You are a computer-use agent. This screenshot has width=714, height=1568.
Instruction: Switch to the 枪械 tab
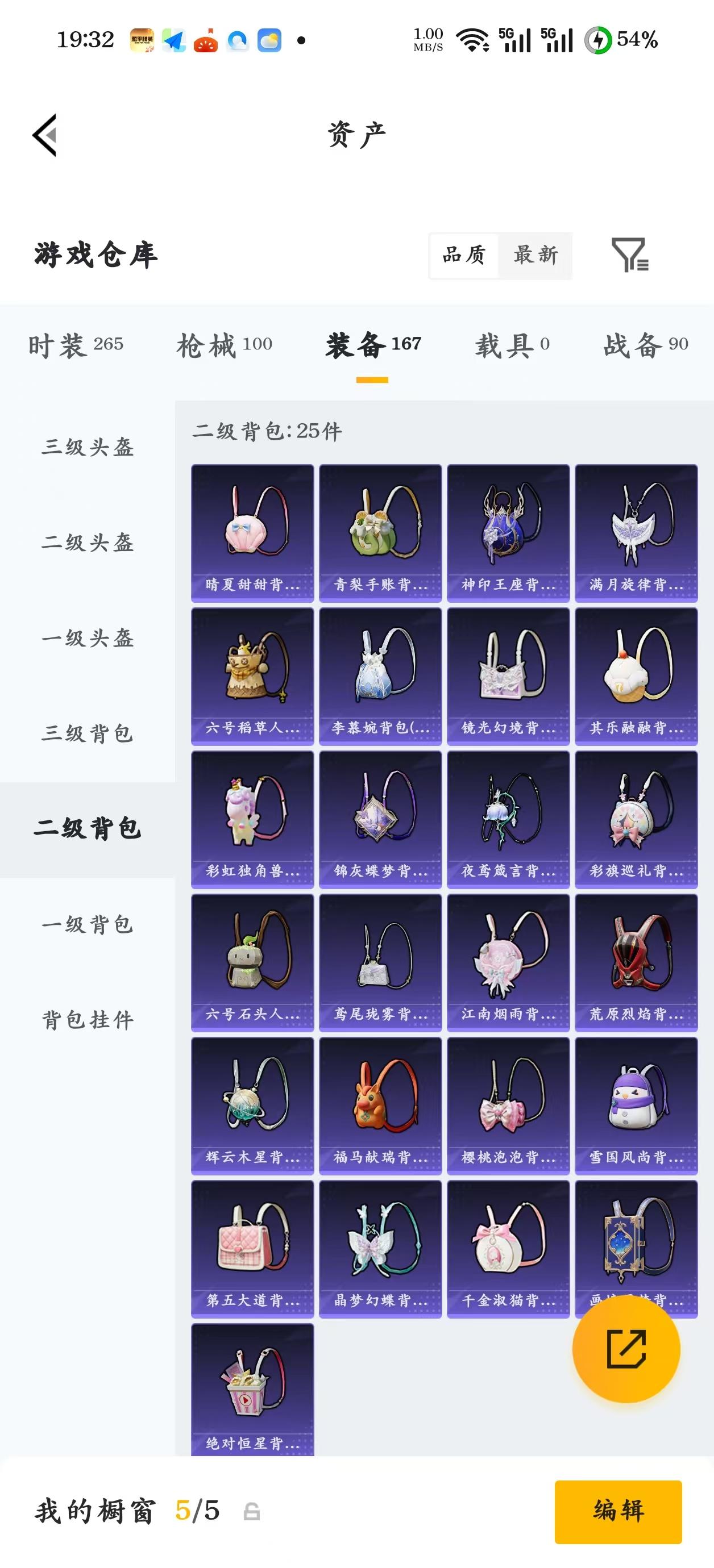point(224,345)
